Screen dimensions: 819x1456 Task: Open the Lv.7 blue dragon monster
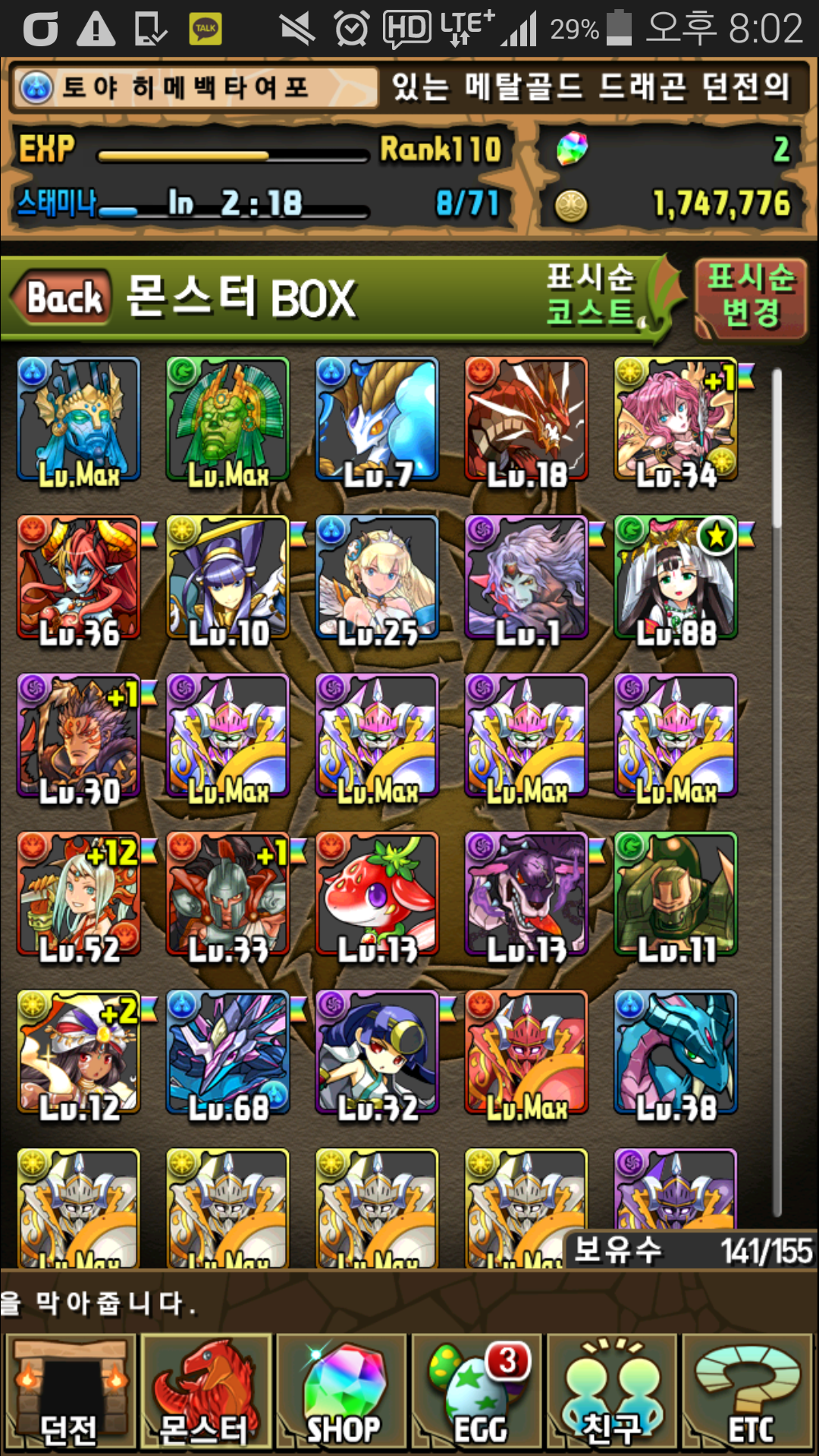pyautogui.click(x=377, y=419)
